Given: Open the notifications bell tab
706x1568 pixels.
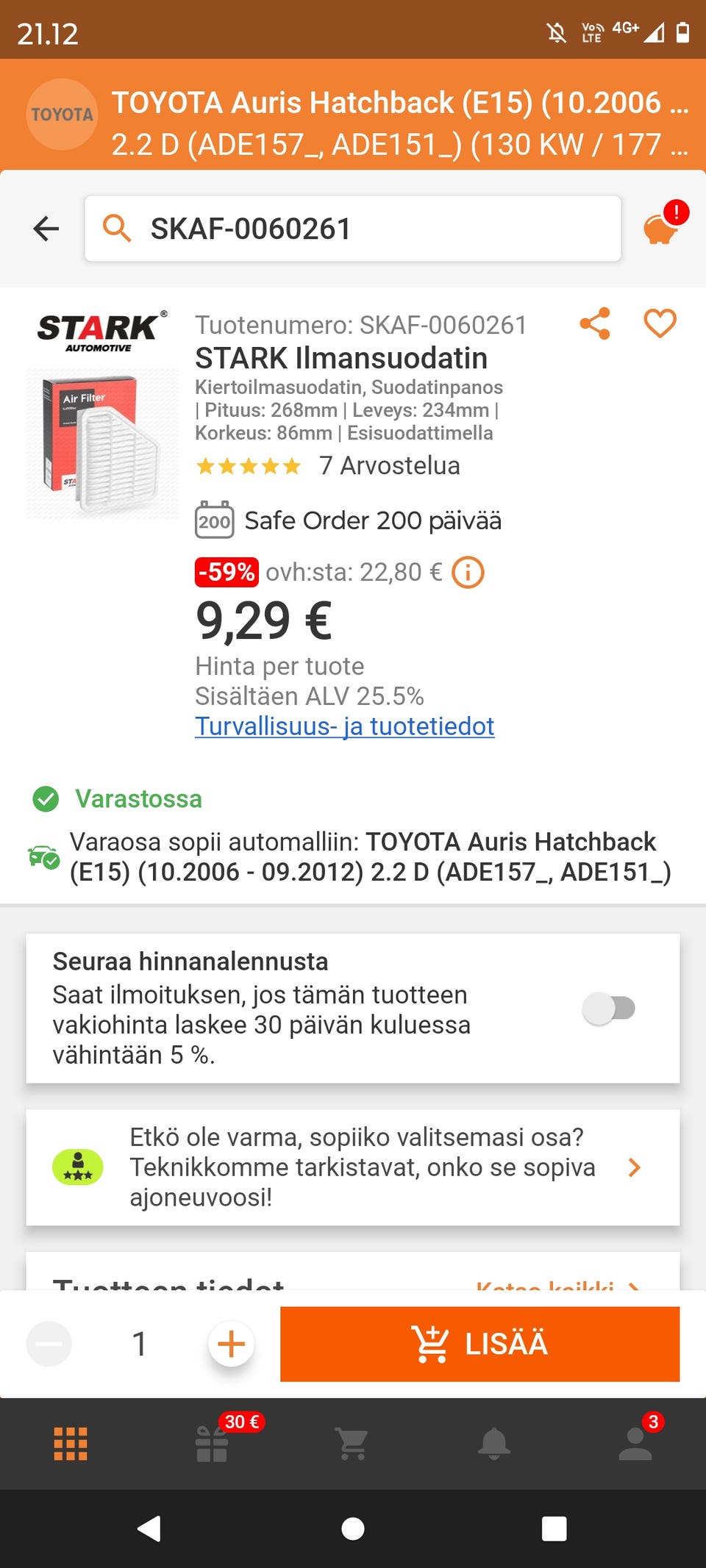Looking at the screenshot, I should point(494,1444).
